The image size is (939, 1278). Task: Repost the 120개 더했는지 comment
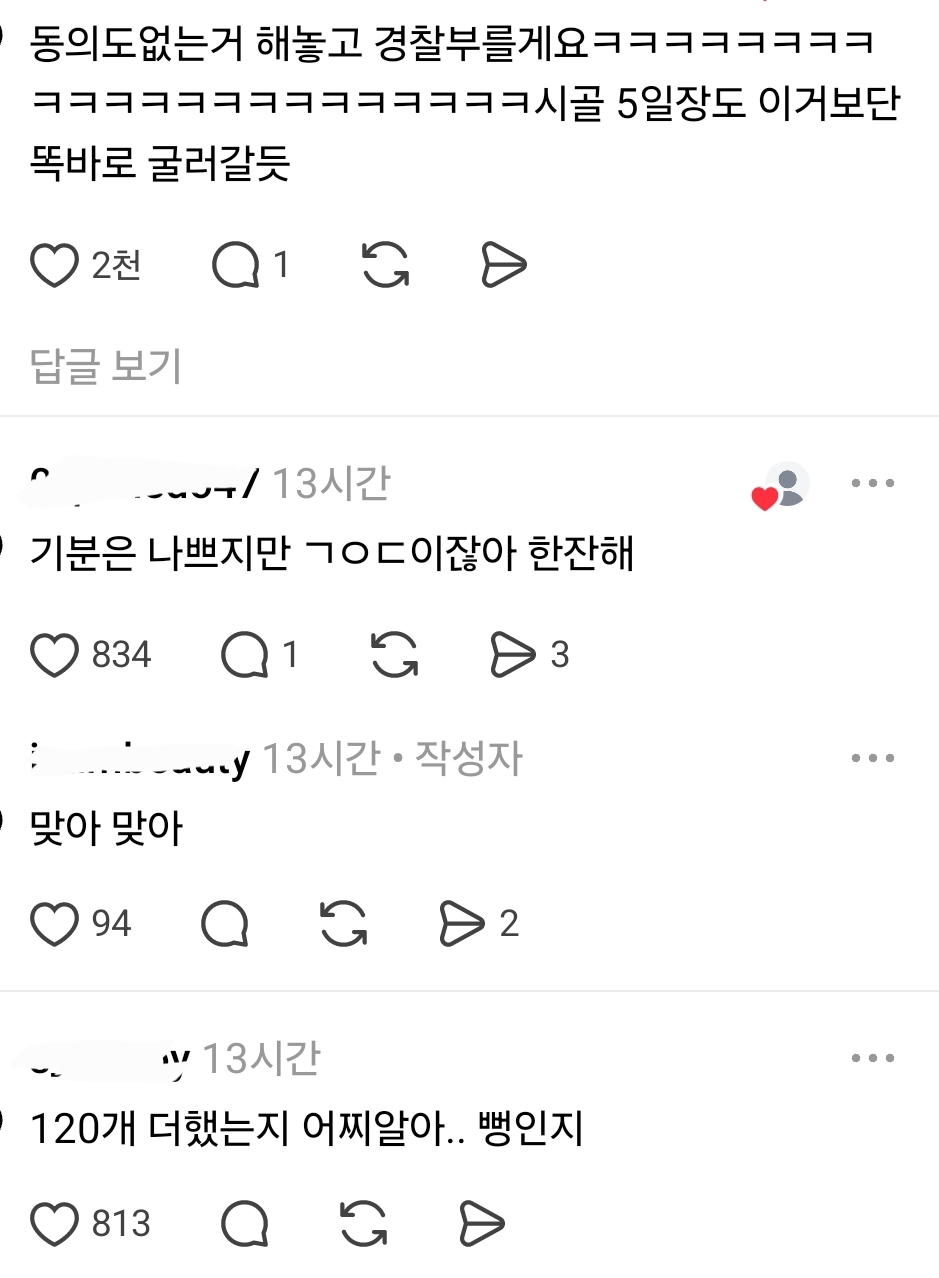[364, 1223]
